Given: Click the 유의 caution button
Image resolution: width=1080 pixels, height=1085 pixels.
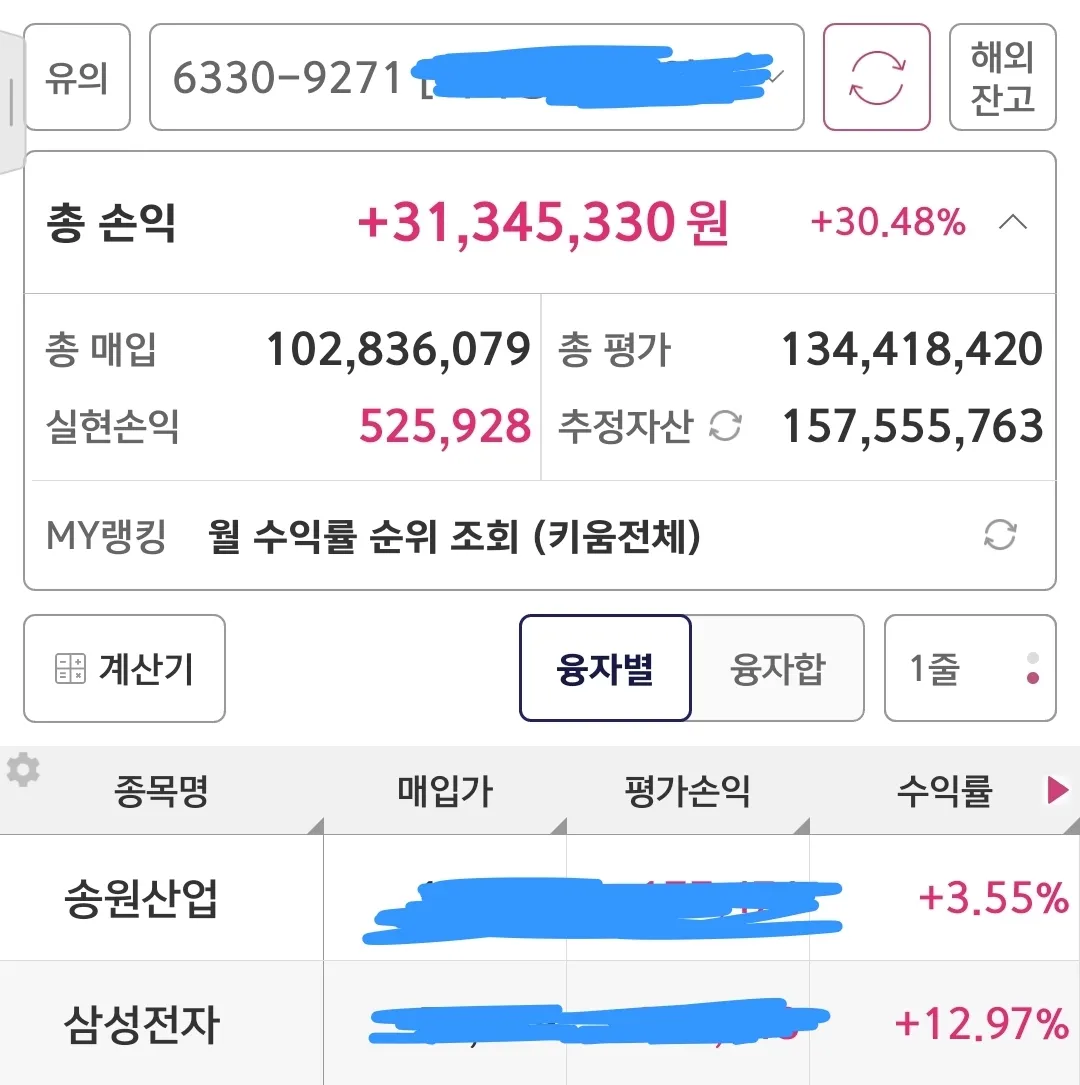Looking at the screenshot, I should (78, 76).
